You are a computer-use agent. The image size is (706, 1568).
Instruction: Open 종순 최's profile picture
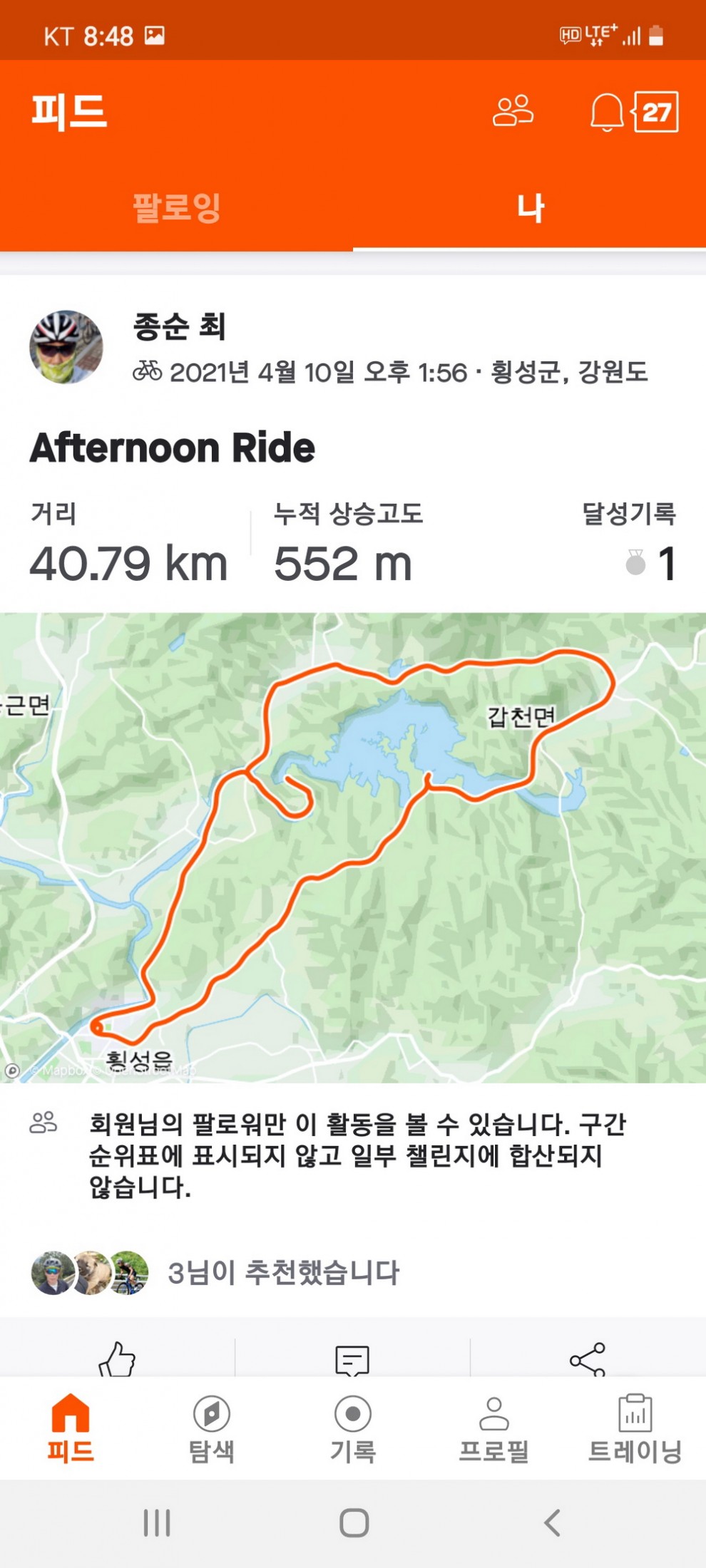66,347
